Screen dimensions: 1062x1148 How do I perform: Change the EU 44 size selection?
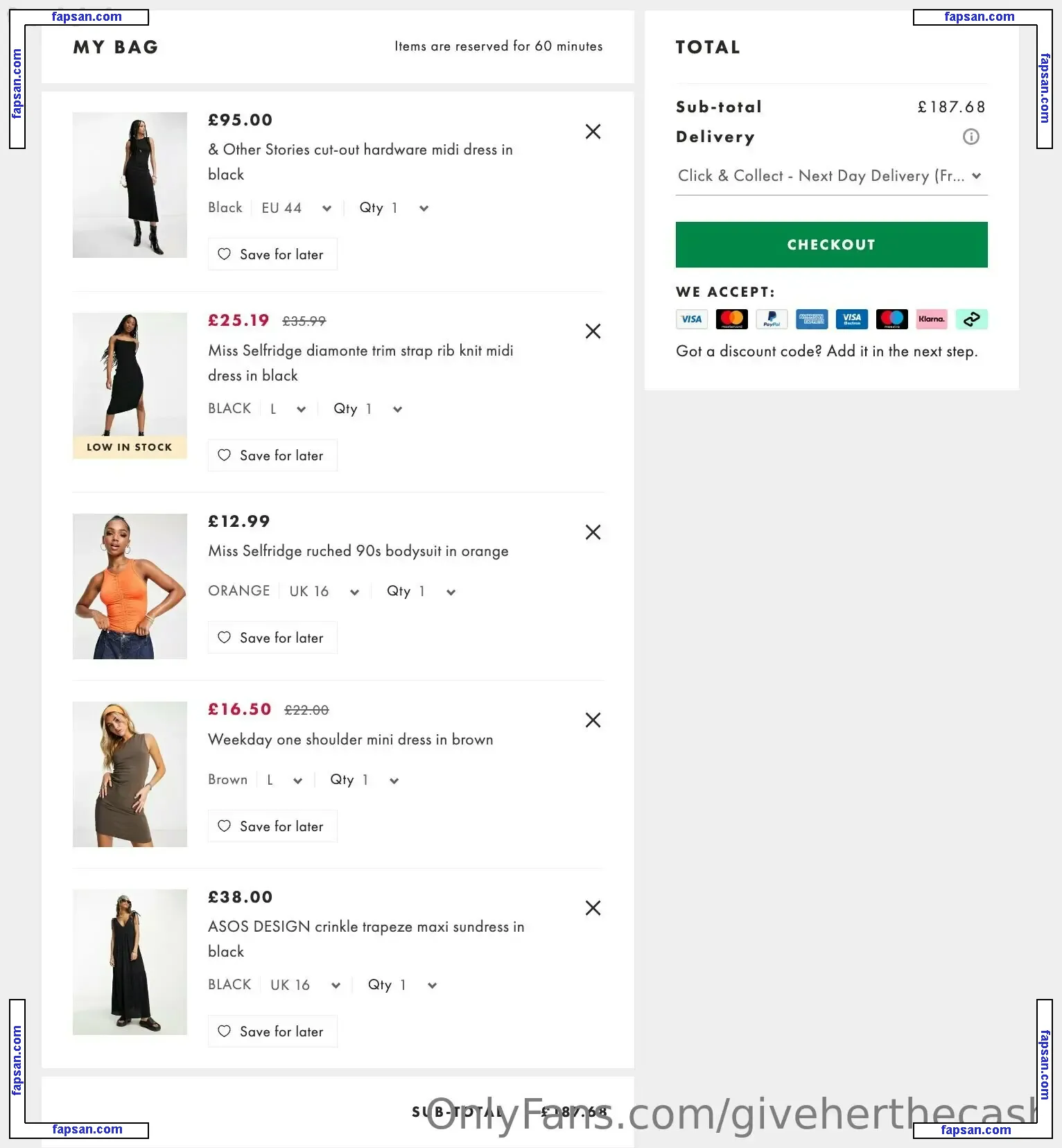[297, 208]
